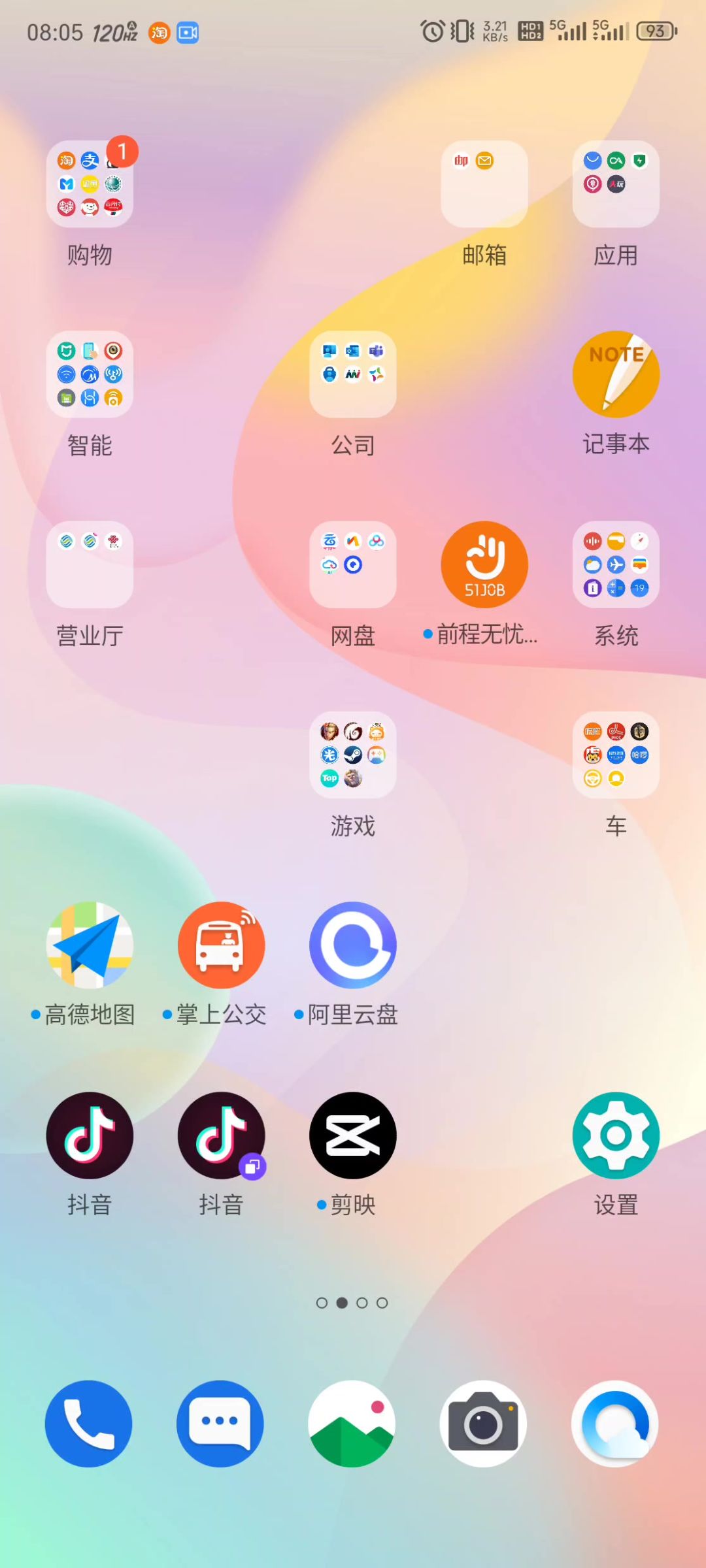Open the 公司 folder
Image resolution: width=706 pixels, height=1568 pixels.
click(353, 374)
